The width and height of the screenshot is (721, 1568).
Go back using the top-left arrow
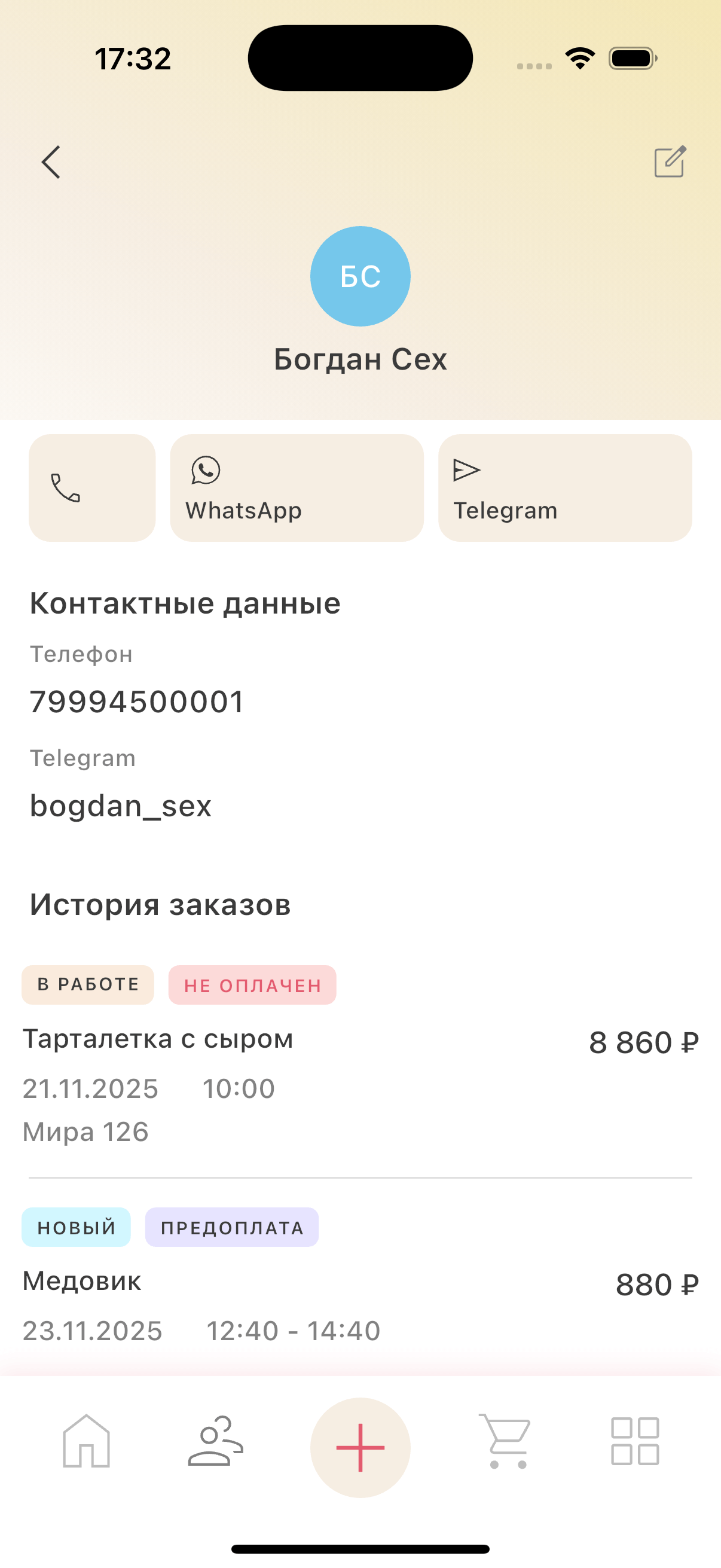pyautogui.click(x=51, y=162)
